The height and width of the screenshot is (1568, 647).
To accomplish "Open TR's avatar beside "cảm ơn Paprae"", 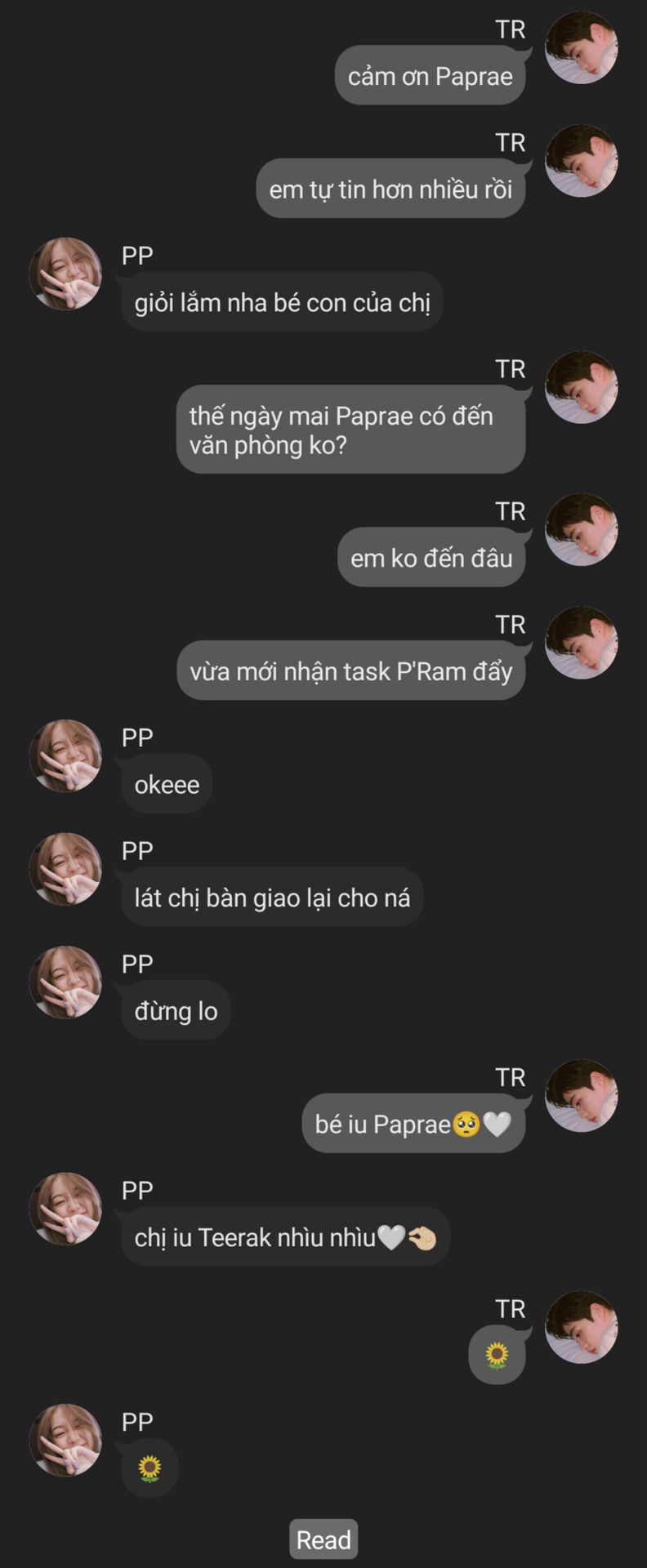I will coord(581,47).
